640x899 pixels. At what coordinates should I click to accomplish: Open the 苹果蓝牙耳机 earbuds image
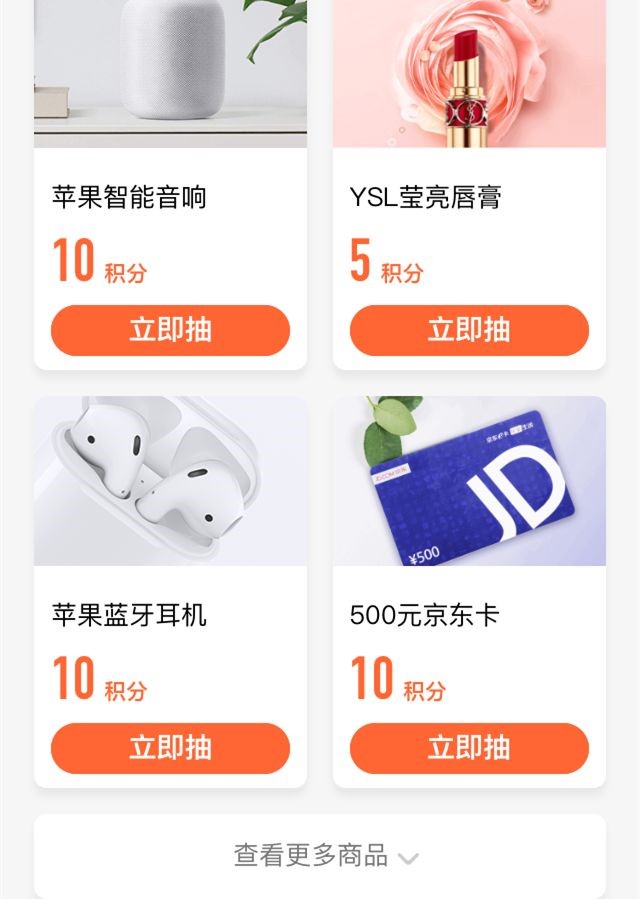coord(170,481)
